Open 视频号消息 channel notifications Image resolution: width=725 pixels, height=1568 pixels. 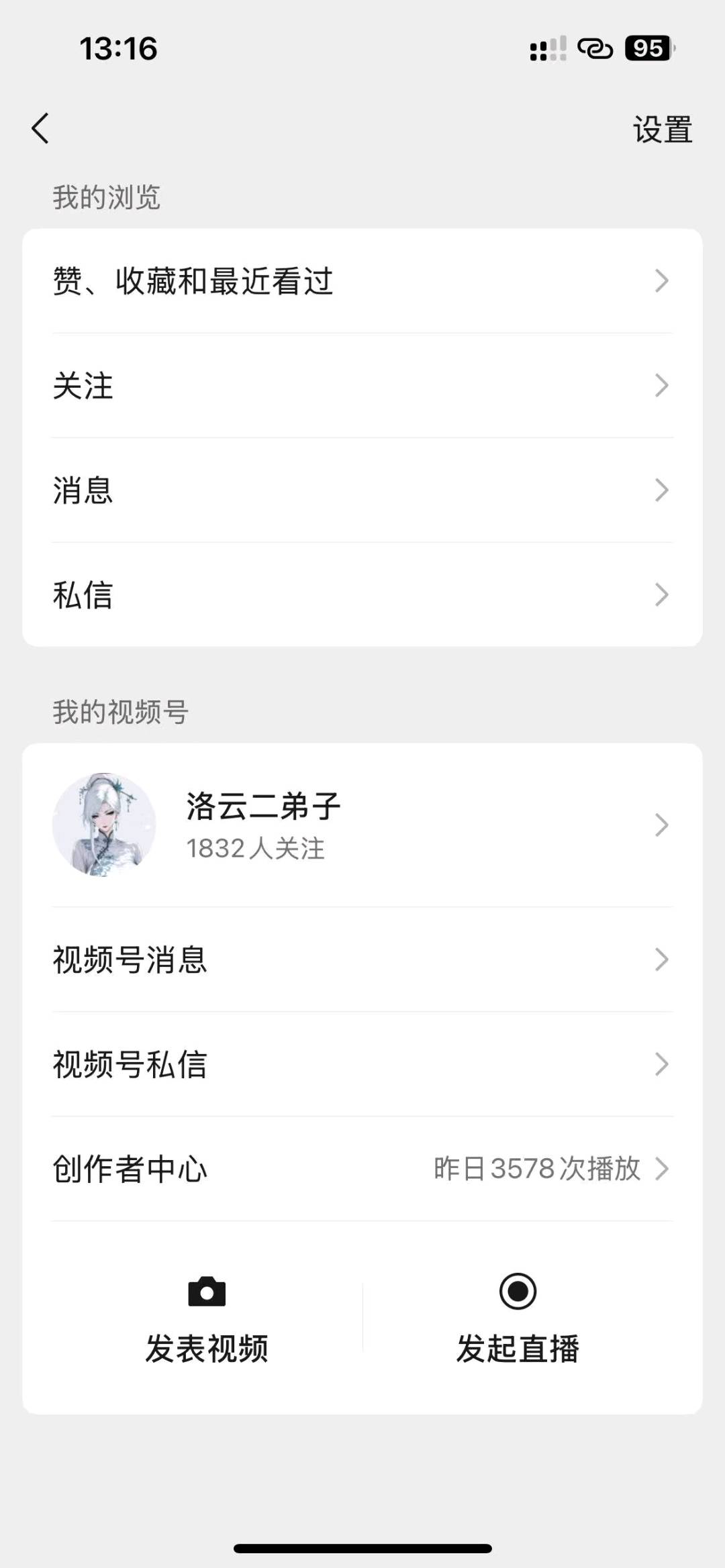coord(130,961)
